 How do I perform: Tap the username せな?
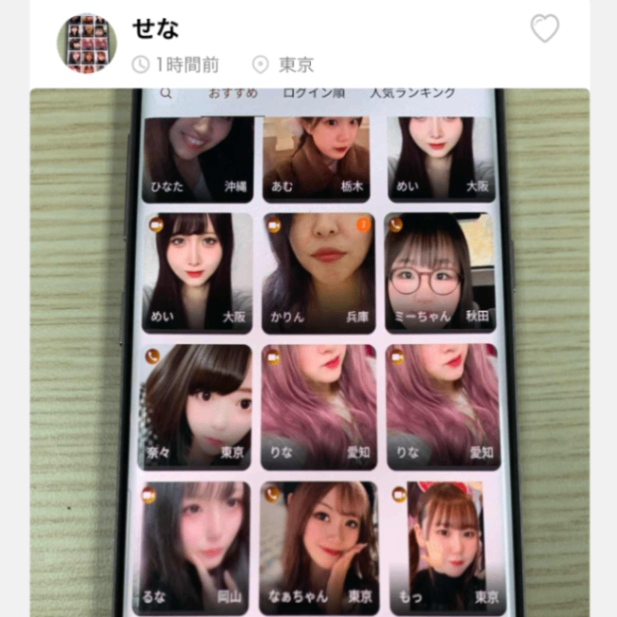click(155, 29)
